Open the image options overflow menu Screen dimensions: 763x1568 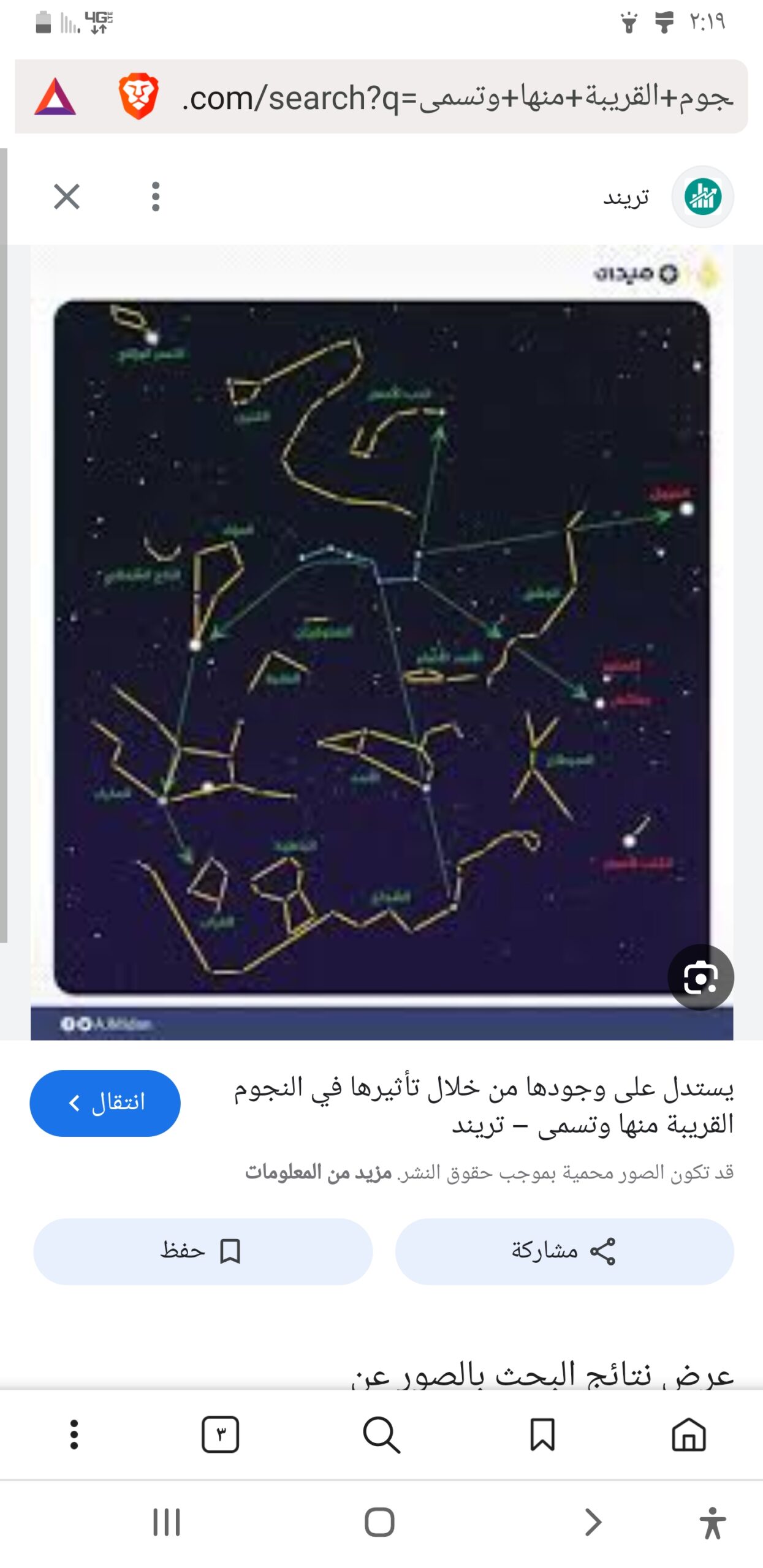[x=156, y=197]
